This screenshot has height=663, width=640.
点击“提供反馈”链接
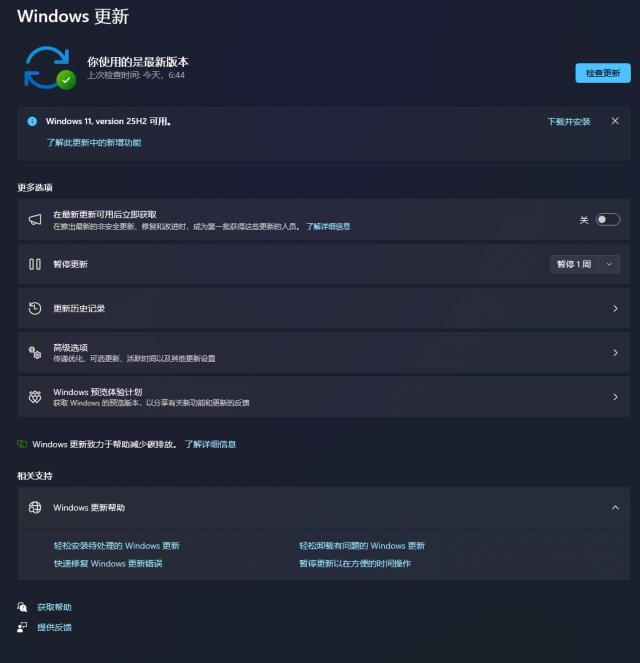54,627
